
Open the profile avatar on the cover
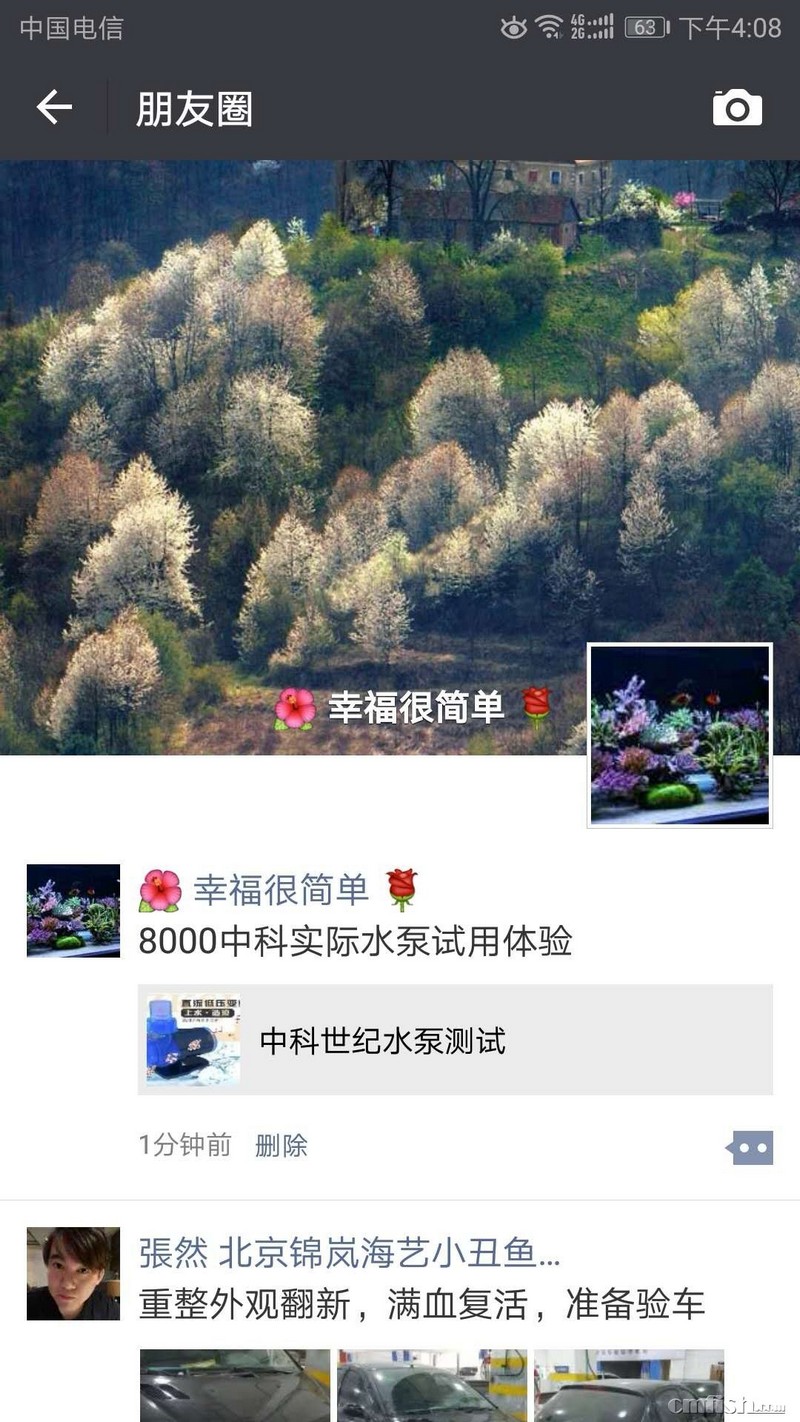pyautogui.click(x=680, y=735)
